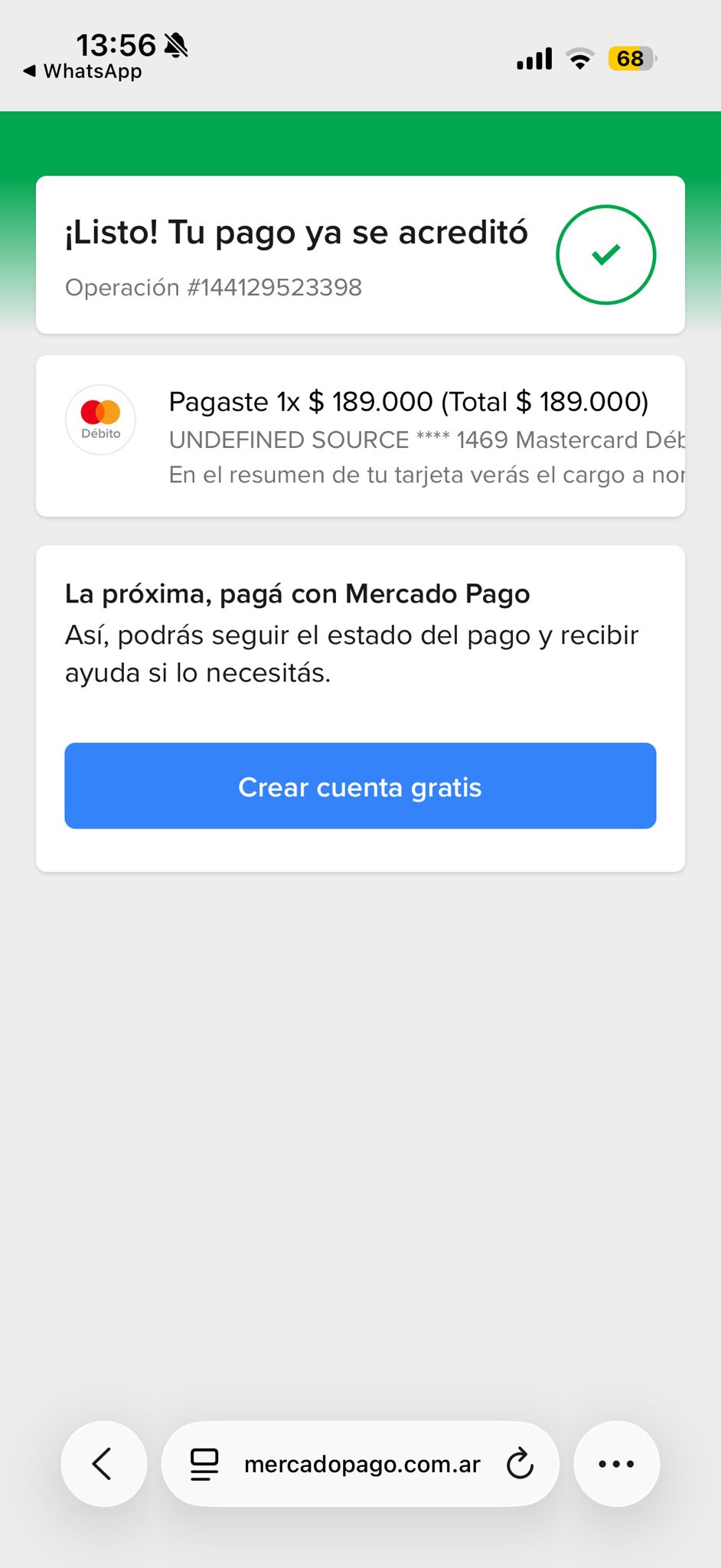This screenshot has height=1568, width=721.
Task: Open the page menu icon beside the URL
Action: (204, 1464)
